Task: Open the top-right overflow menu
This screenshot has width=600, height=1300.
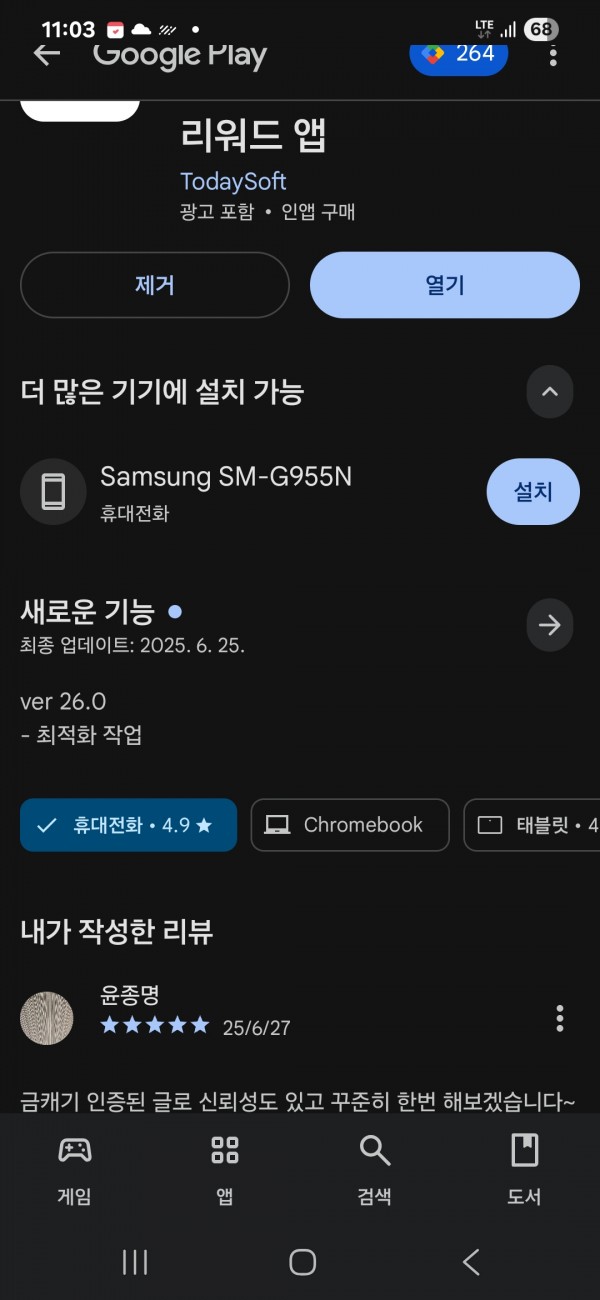Action: point(553,55)
